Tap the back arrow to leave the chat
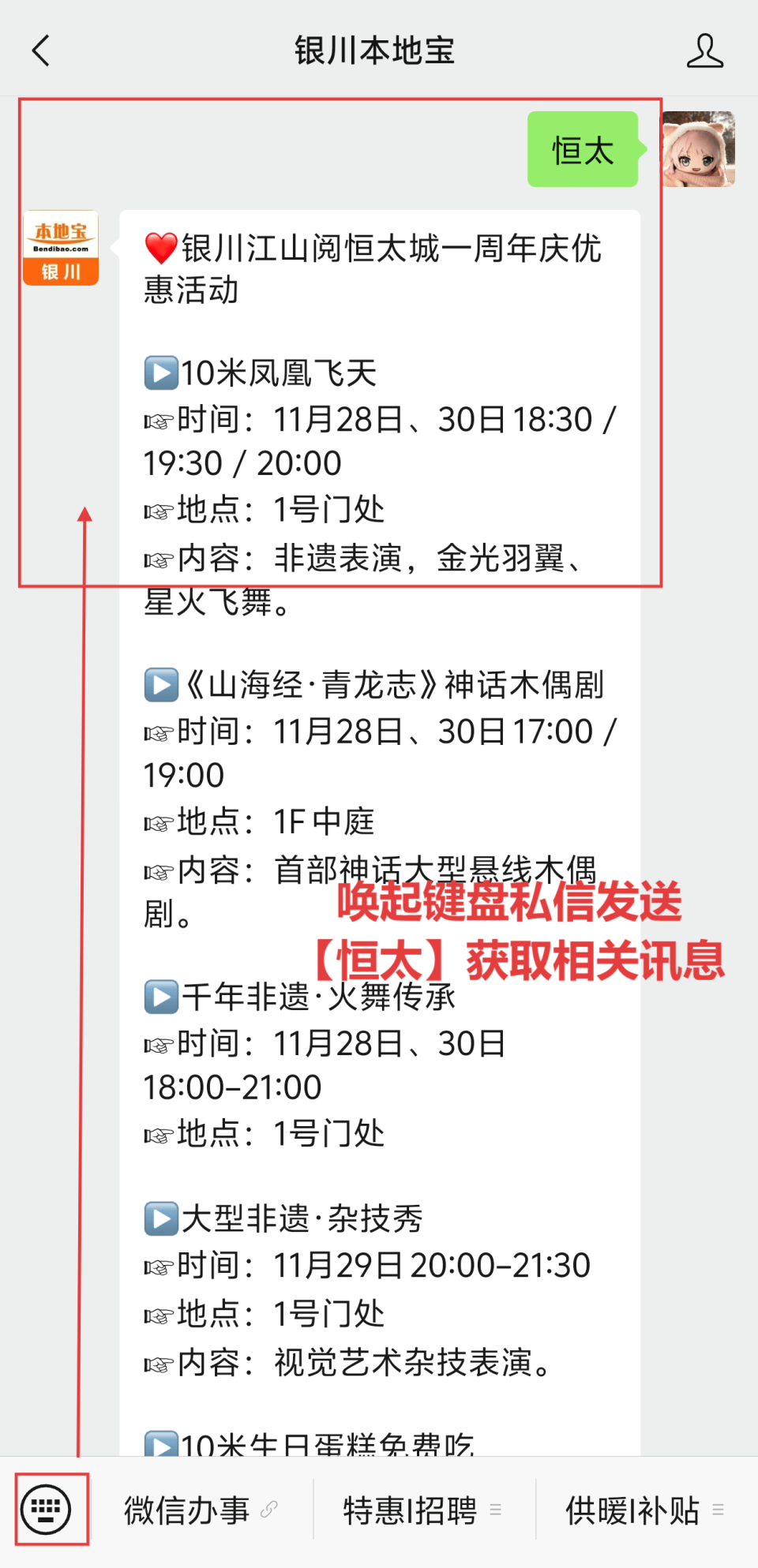The height and width of the screenshot is (1568, 758). pos(41,50)
